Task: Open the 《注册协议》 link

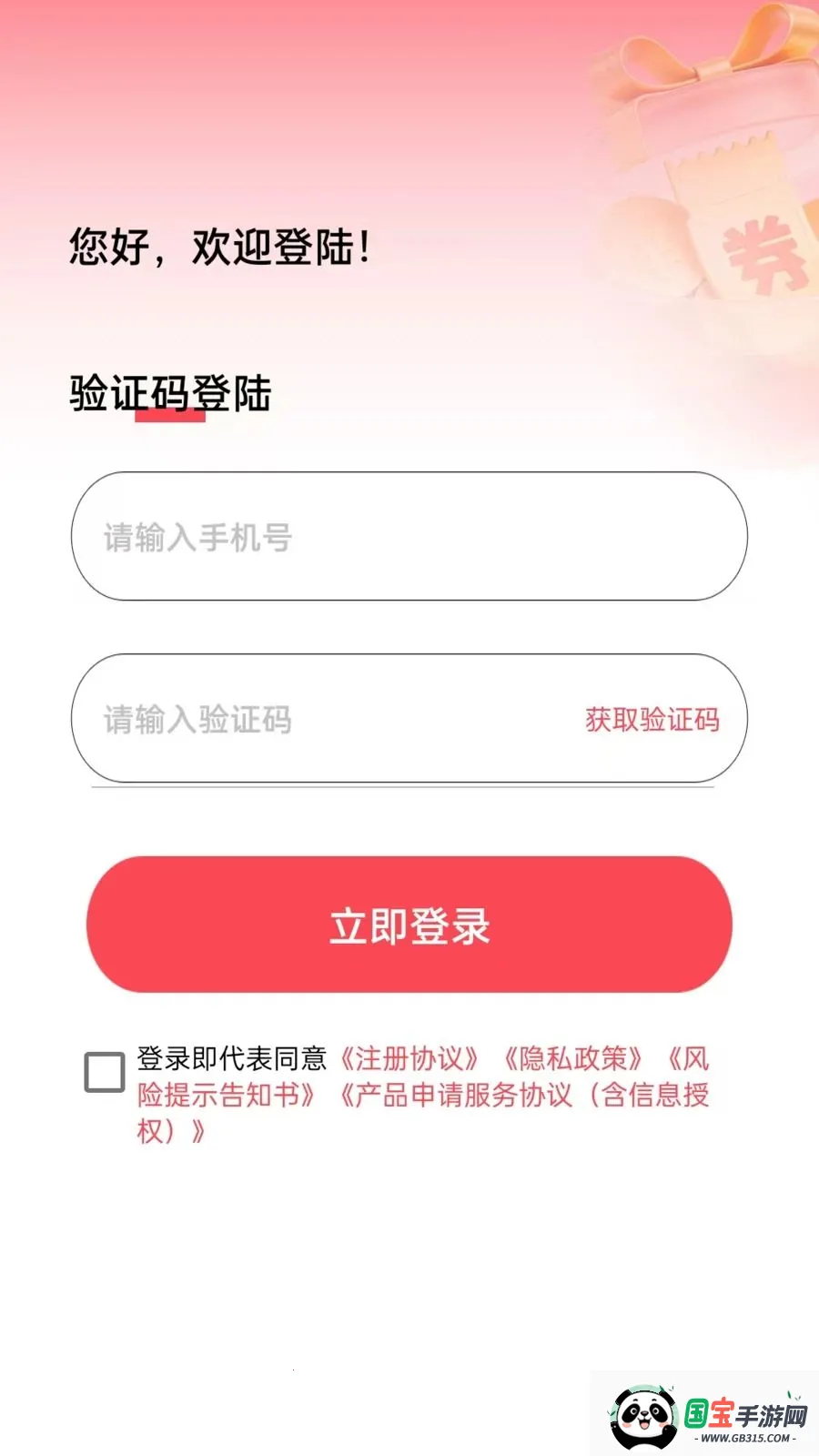Action: [409, 1058]
